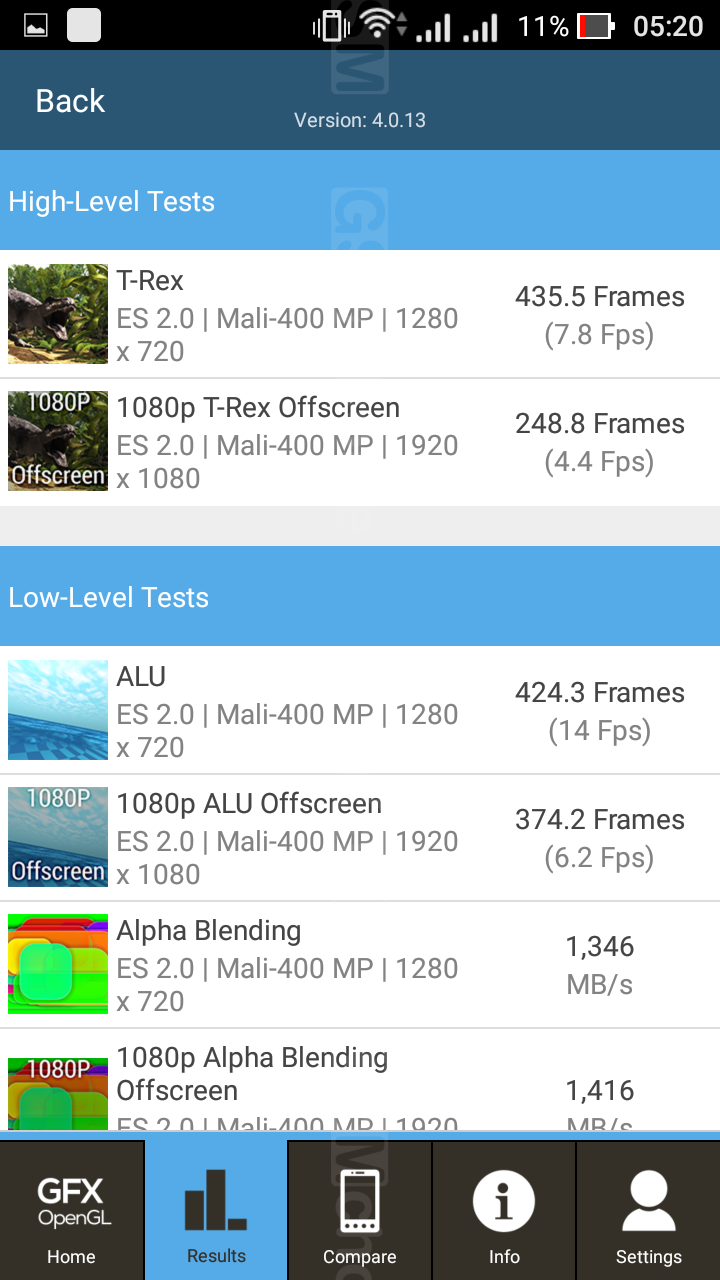Select the Results tab
Viewport: 720px width, 1280px height.
(x=216, y=1211)
